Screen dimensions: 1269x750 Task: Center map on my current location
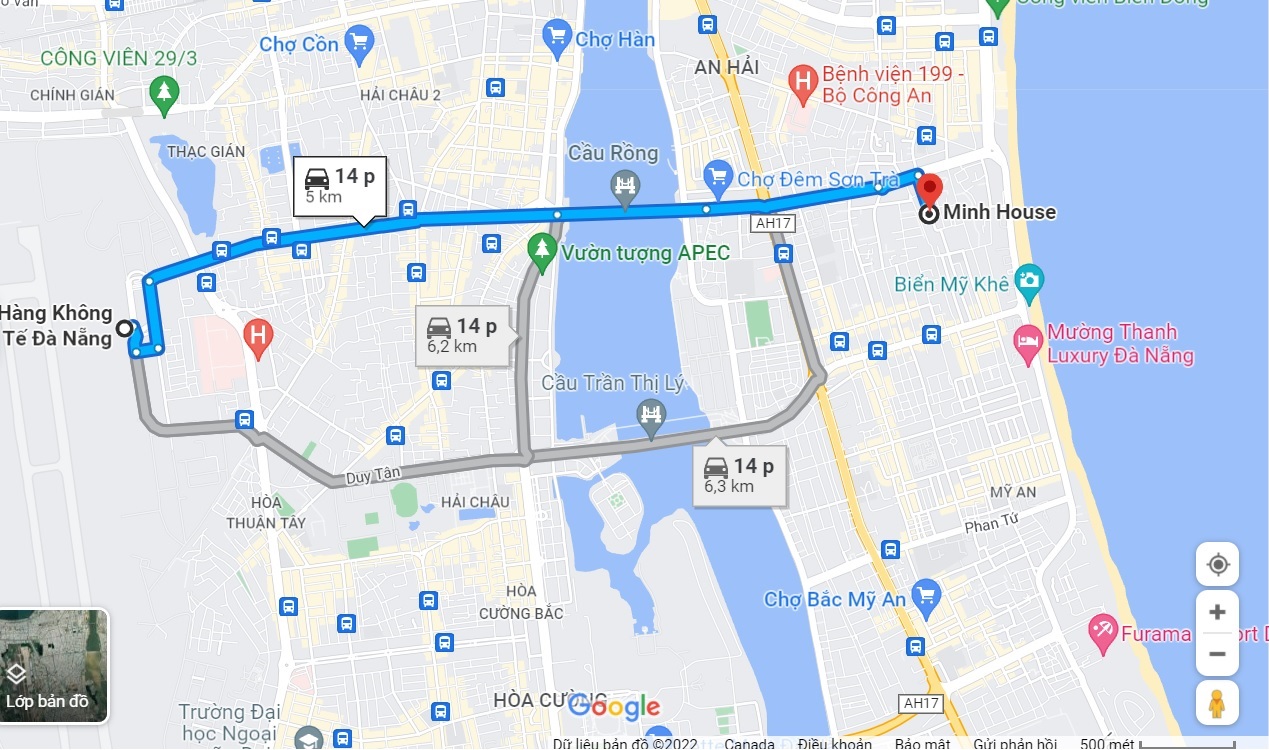pos(1217,564)
